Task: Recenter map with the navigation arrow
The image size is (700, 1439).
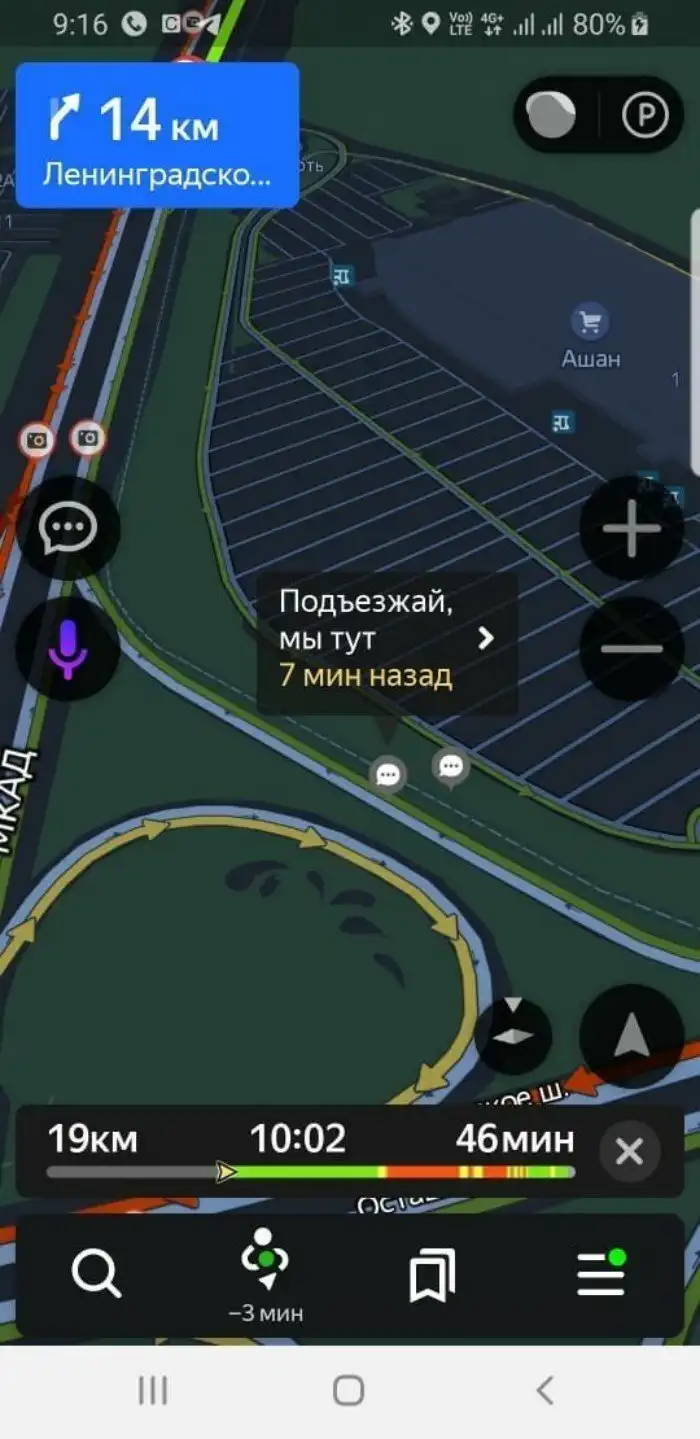Action: tap(631, 1035)
